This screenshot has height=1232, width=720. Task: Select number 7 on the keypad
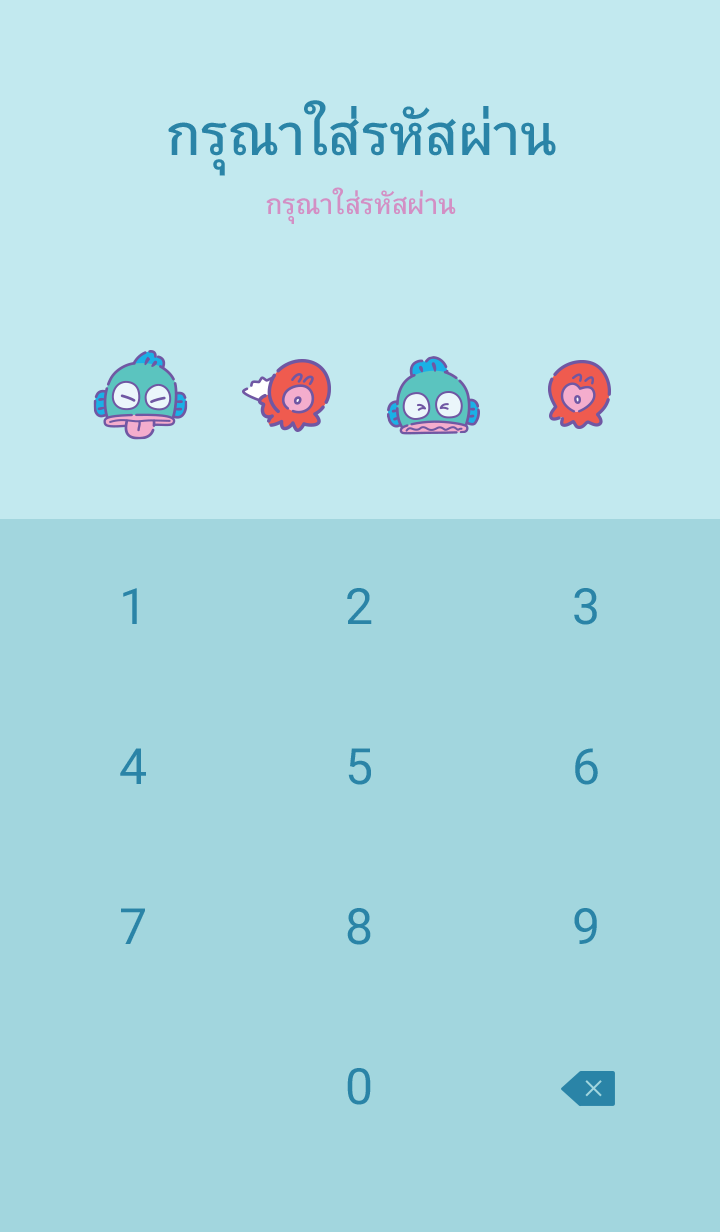[133, 927]
